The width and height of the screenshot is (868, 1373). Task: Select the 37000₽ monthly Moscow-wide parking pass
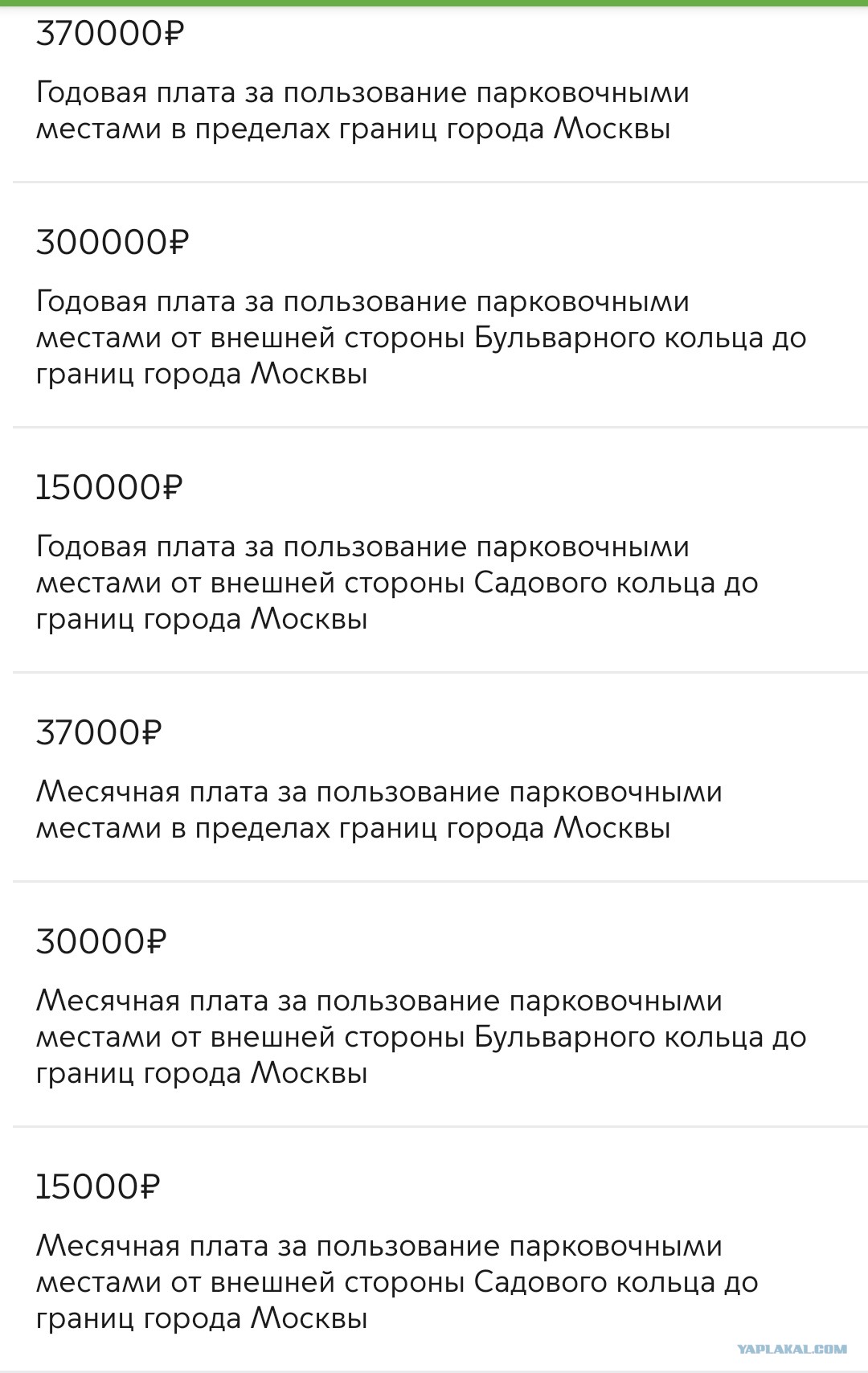(434, 777)
